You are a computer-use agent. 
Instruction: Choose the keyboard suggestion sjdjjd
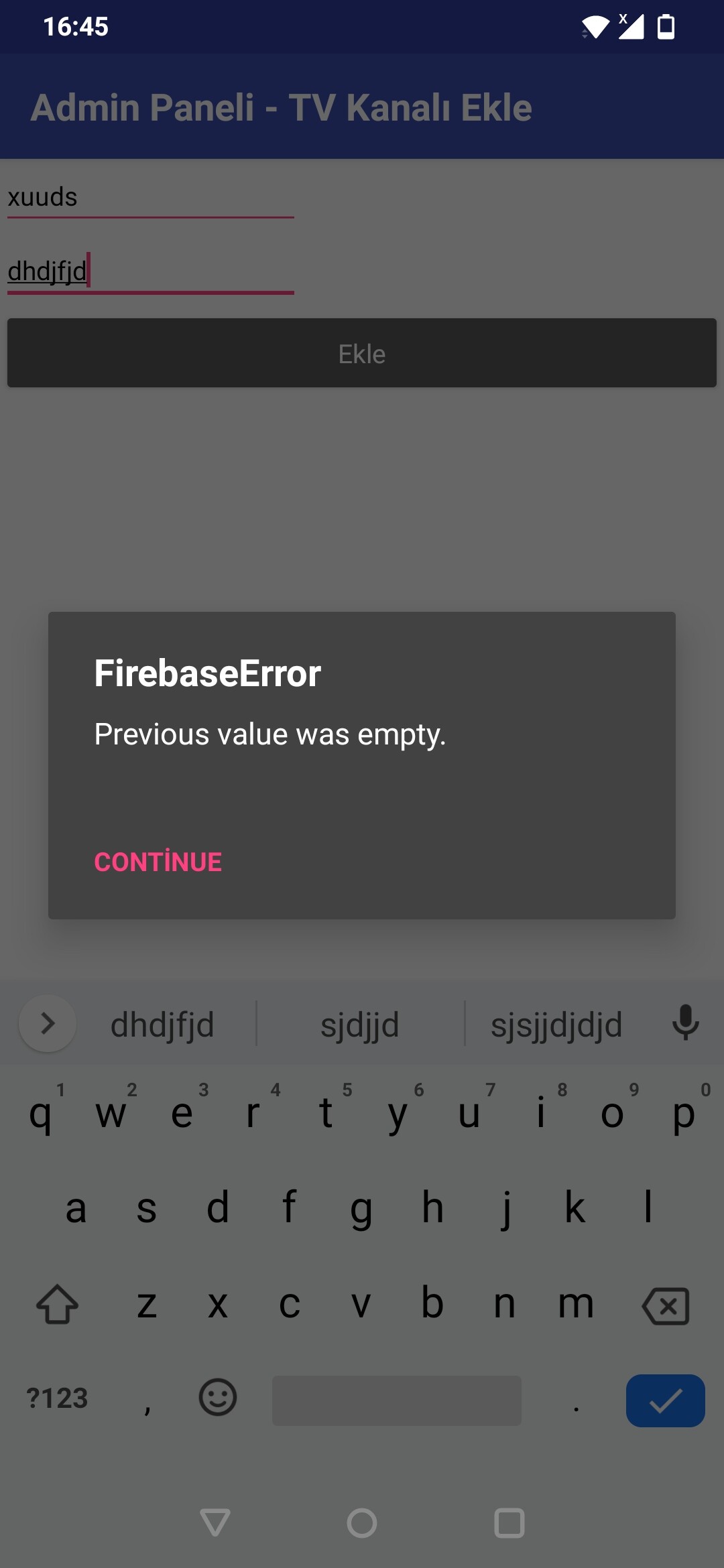[360, 1025]
